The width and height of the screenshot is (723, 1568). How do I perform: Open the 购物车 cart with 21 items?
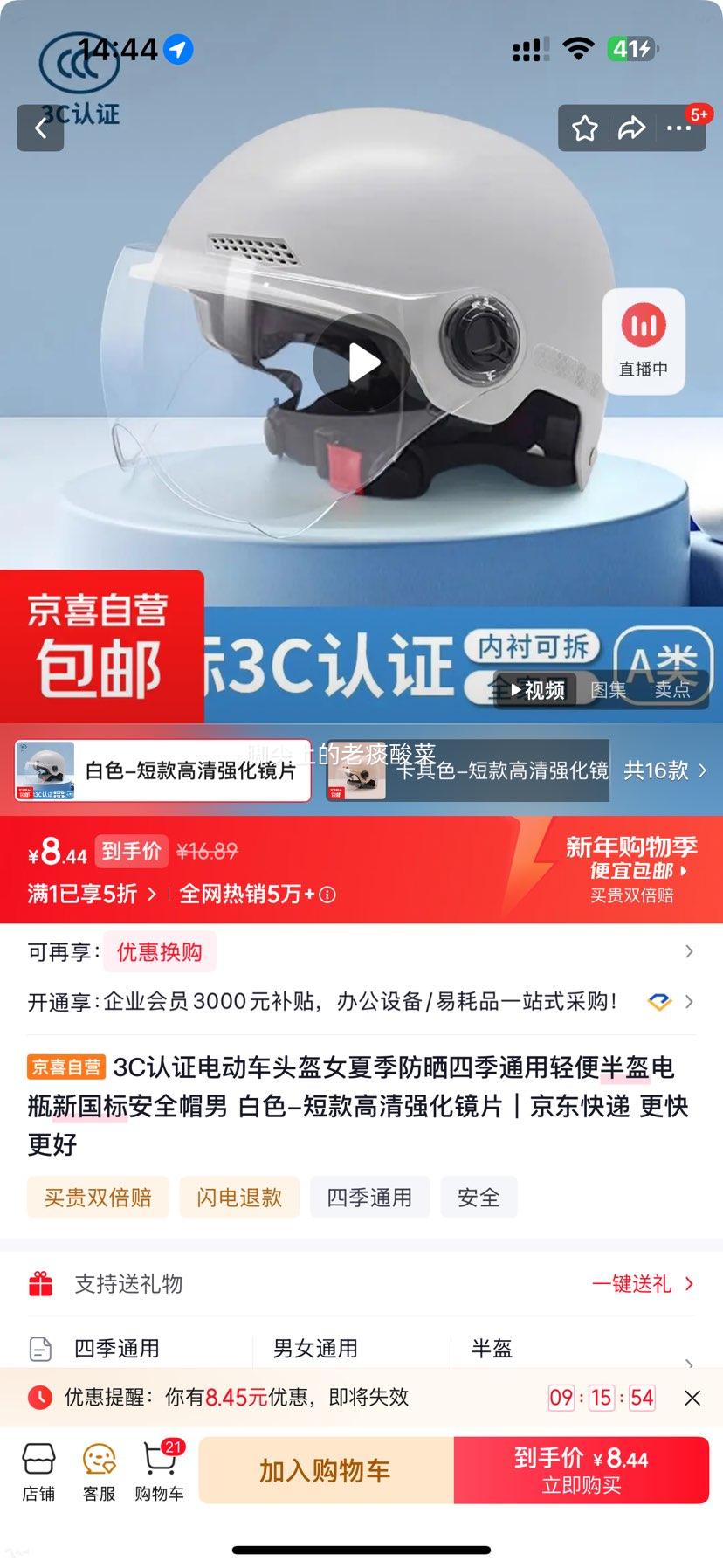point(158,1468)
